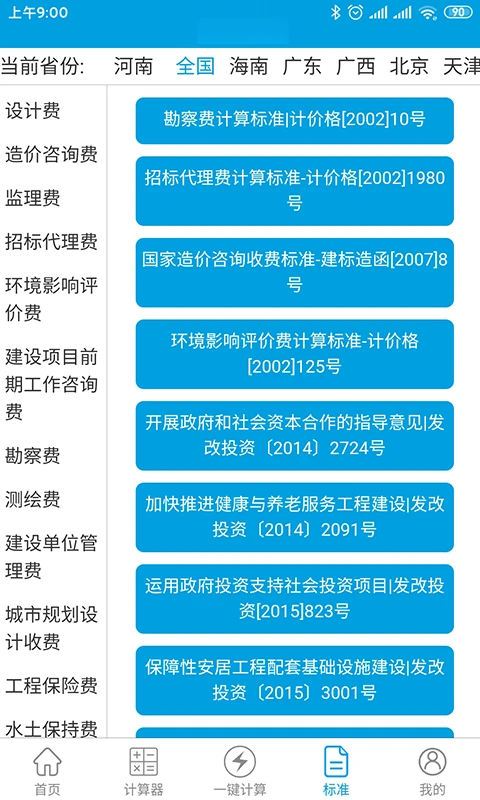
Task: Select 招标代理费 in the sidebar
Action: (x=51, y=242)
